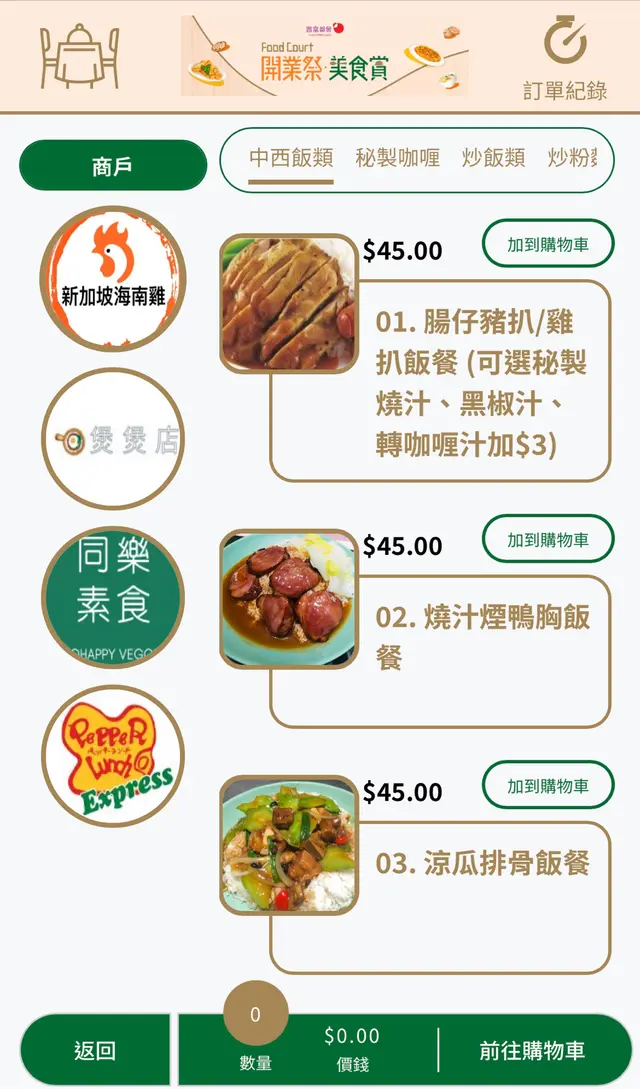Tap the 商戶 merchants button
640x1089 pixels.
(112, 166)
